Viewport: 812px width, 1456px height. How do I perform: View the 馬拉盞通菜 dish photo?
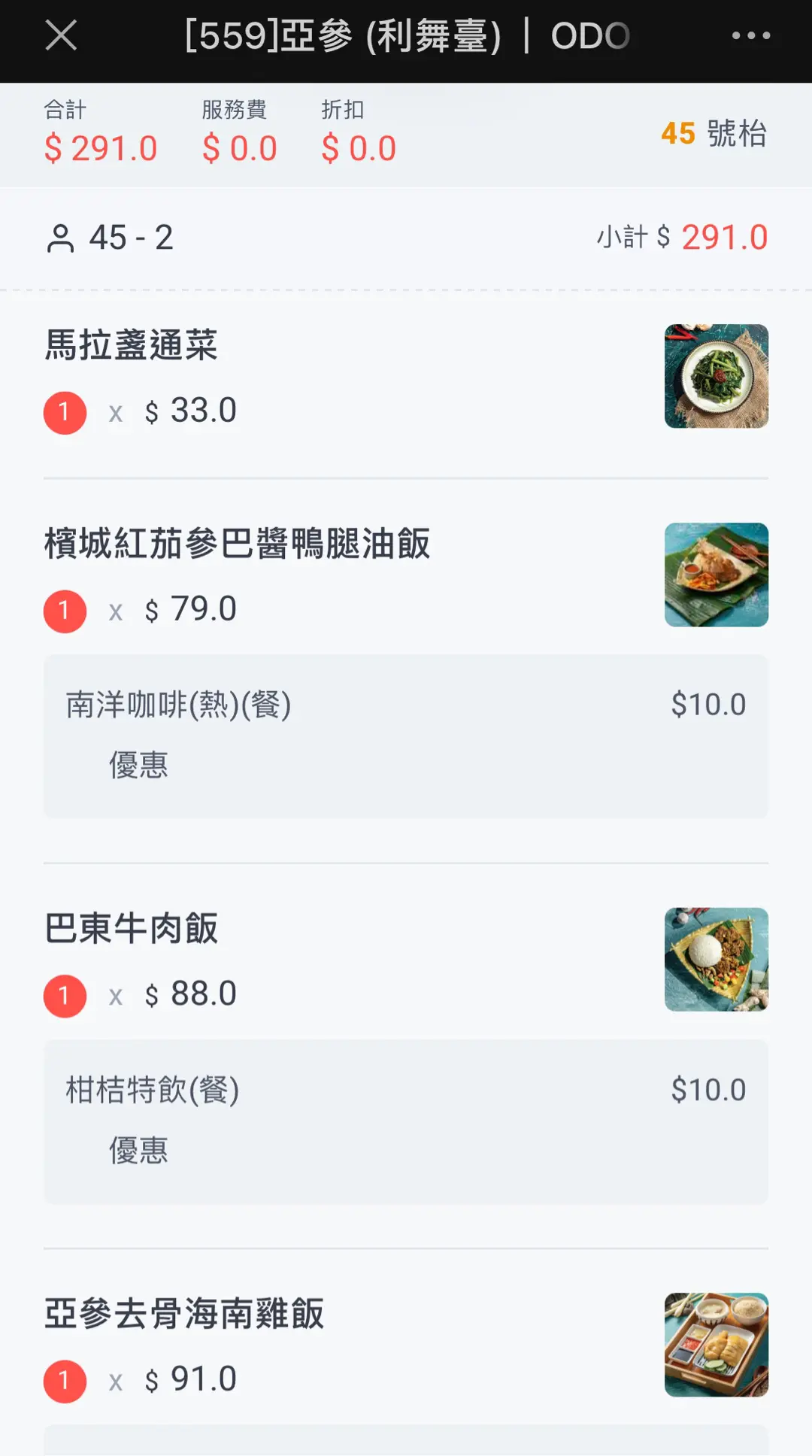point(716,376)
